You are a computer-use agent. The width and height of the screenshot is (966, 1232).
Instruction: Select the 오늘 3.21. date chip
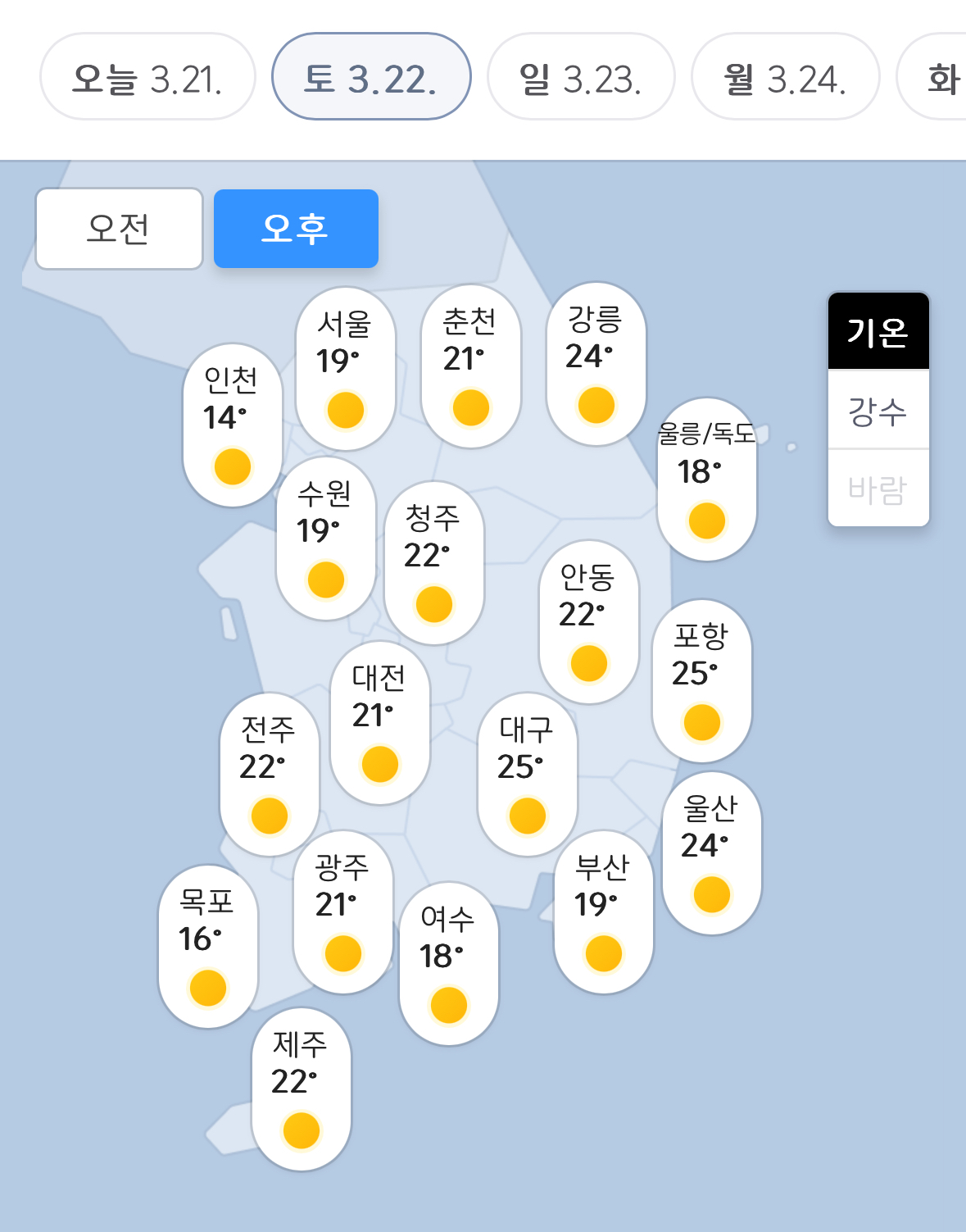(x=147, y=77)
